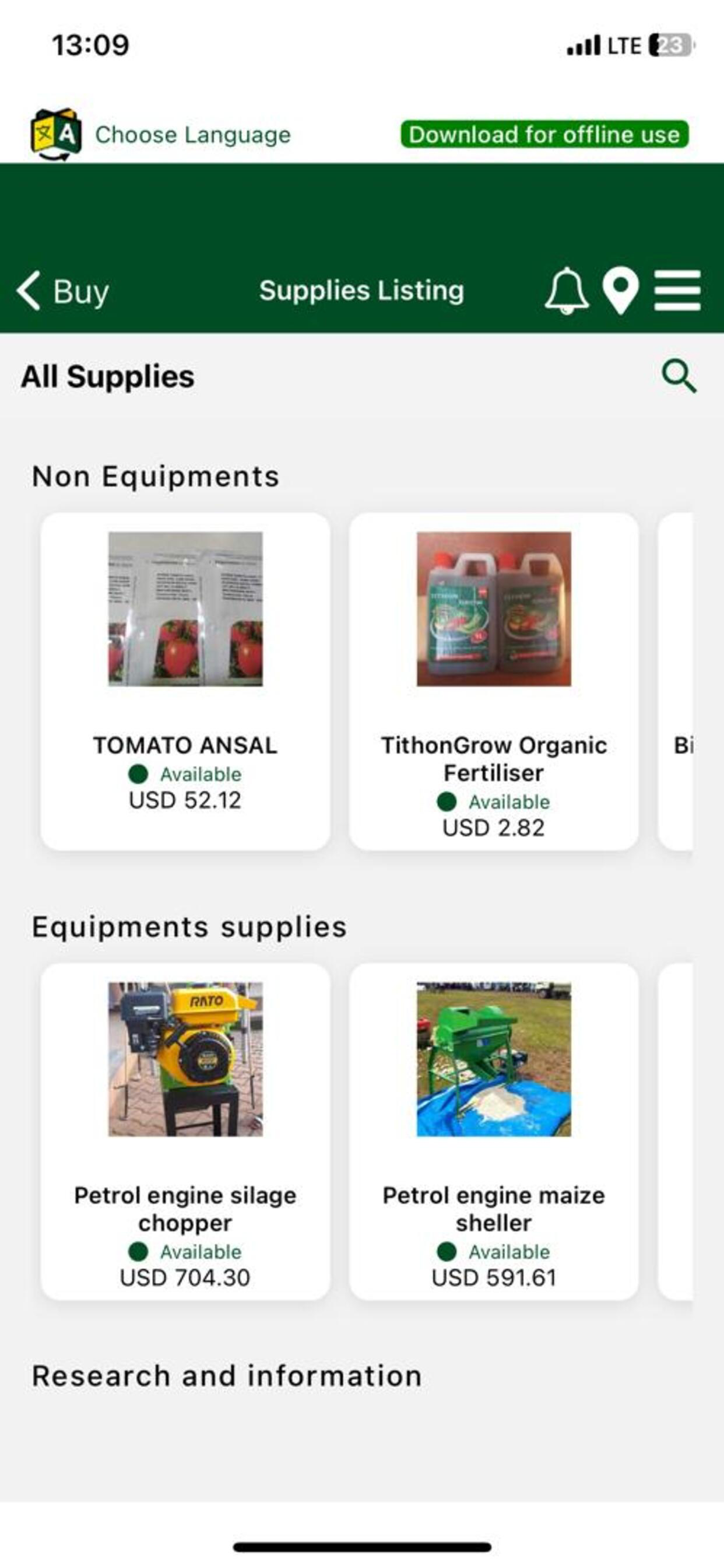The height and width of the screenshot is (1568, 724).
Task: Search all supplies
Action: click(x=679, y=376)
